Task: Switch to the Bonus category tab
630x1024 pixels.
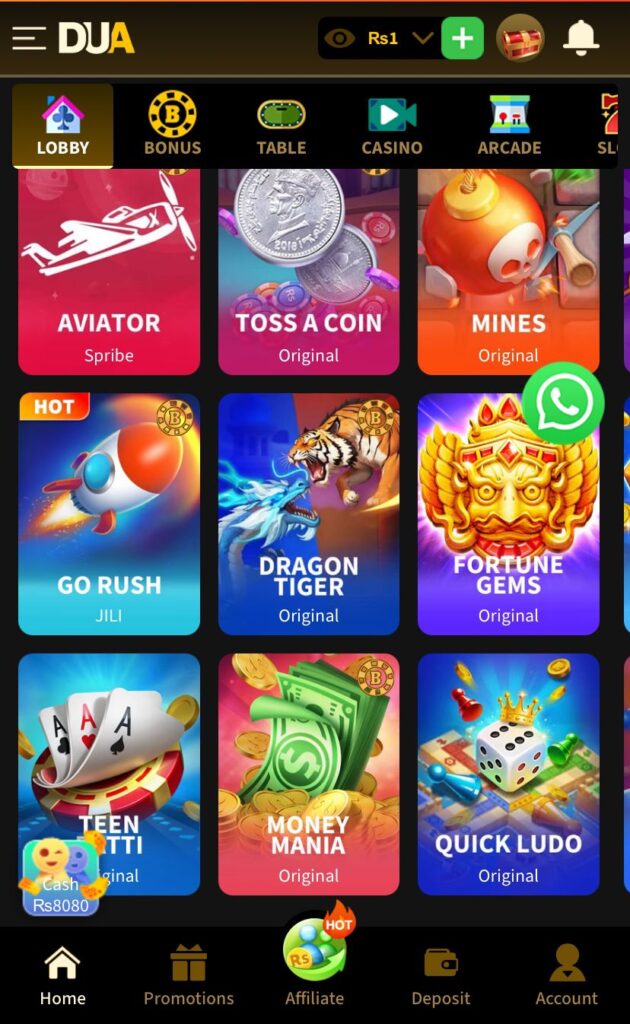Action: pos(172,126)
